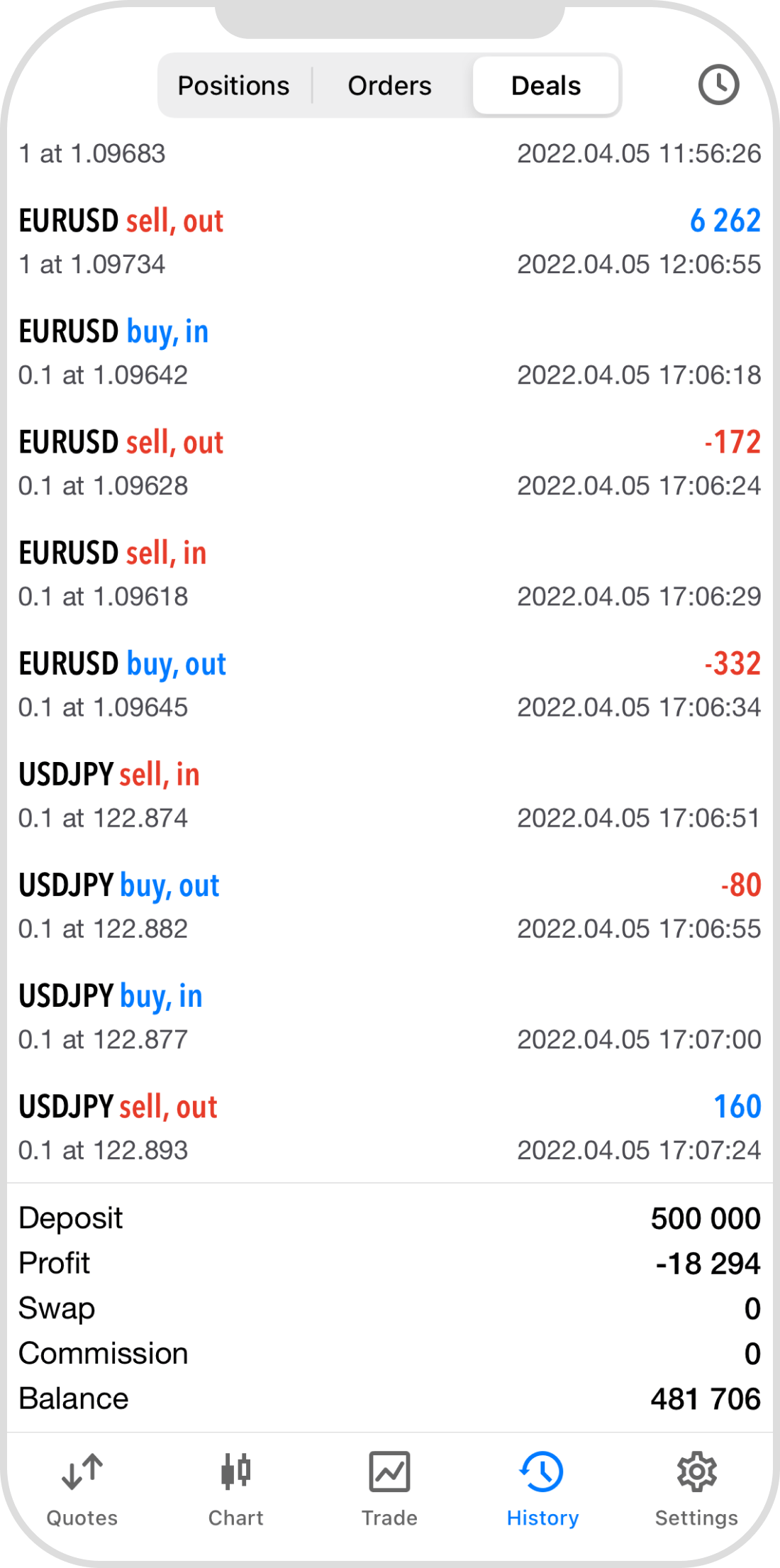Select the USDJPY sell, out deal showing 160
The height and width of the screenshot is (1568, 780).
(390, 1125)
